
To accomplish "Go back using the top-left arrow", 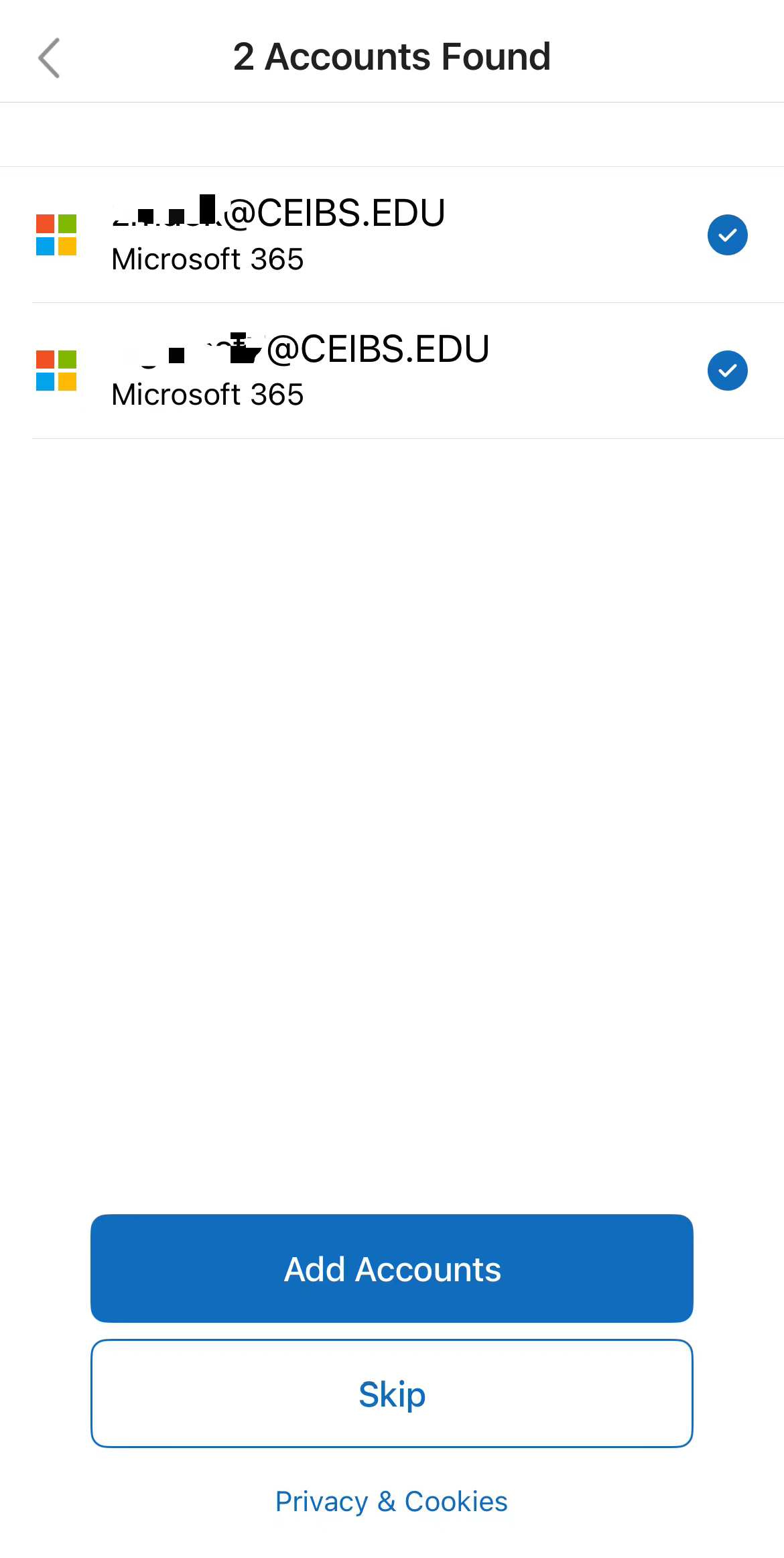I will [49, 58].
